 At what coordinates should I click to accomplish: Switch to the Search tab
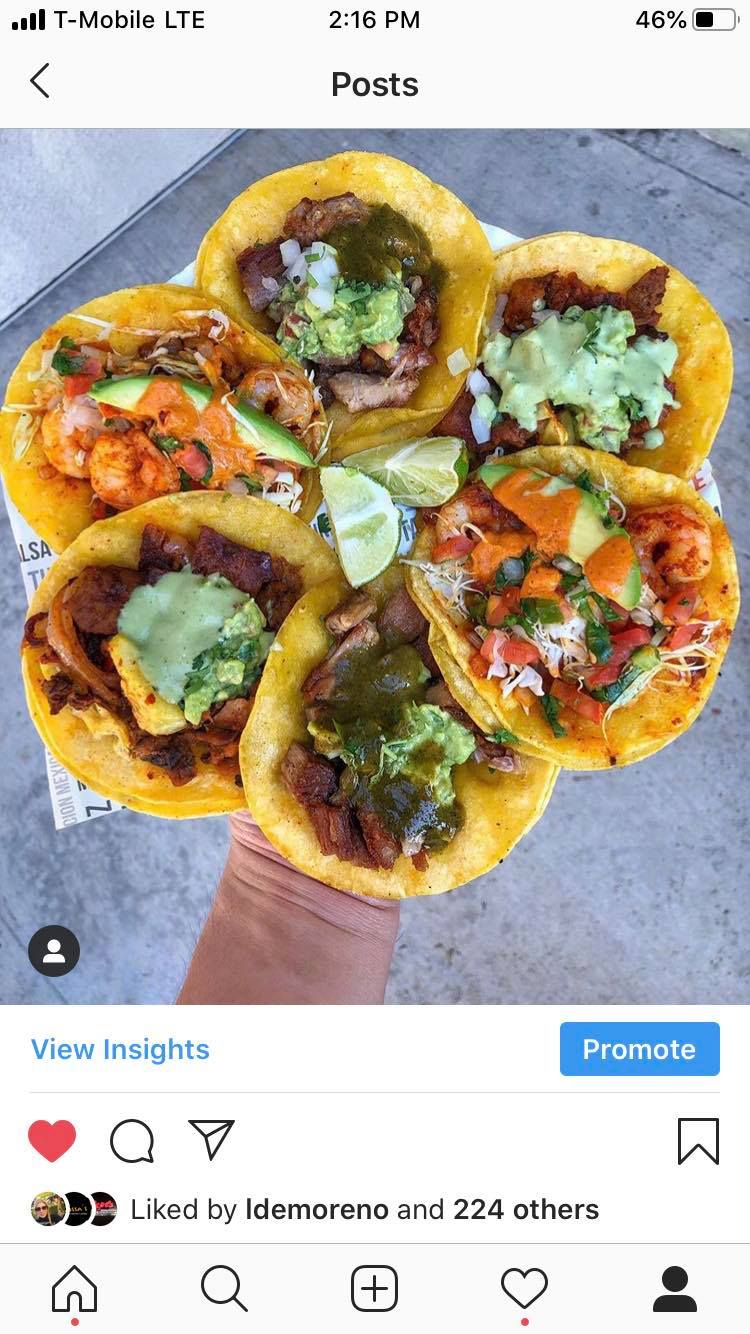pyautogui.click(x=224, y=1288)
